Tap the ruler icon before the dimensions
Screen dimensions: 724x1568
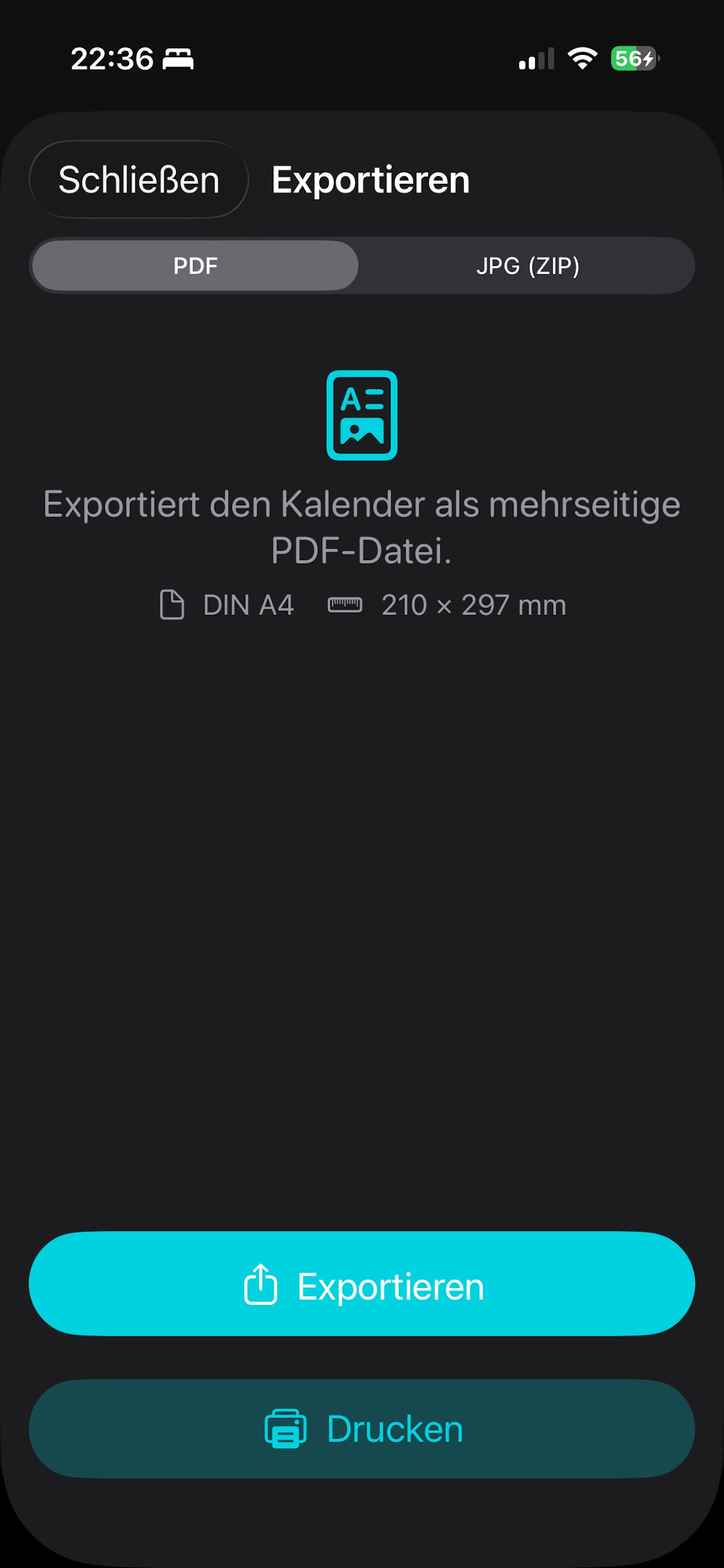click(346, 603)
